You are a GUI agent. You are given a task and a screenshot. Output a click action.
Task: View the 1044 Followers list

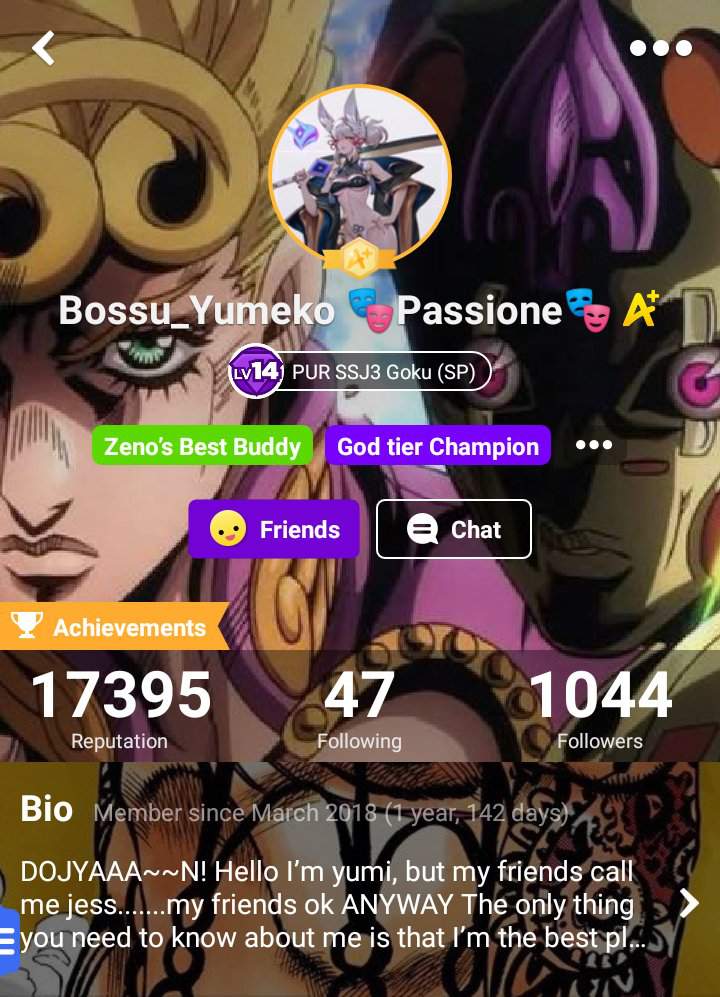click(600, 710)
